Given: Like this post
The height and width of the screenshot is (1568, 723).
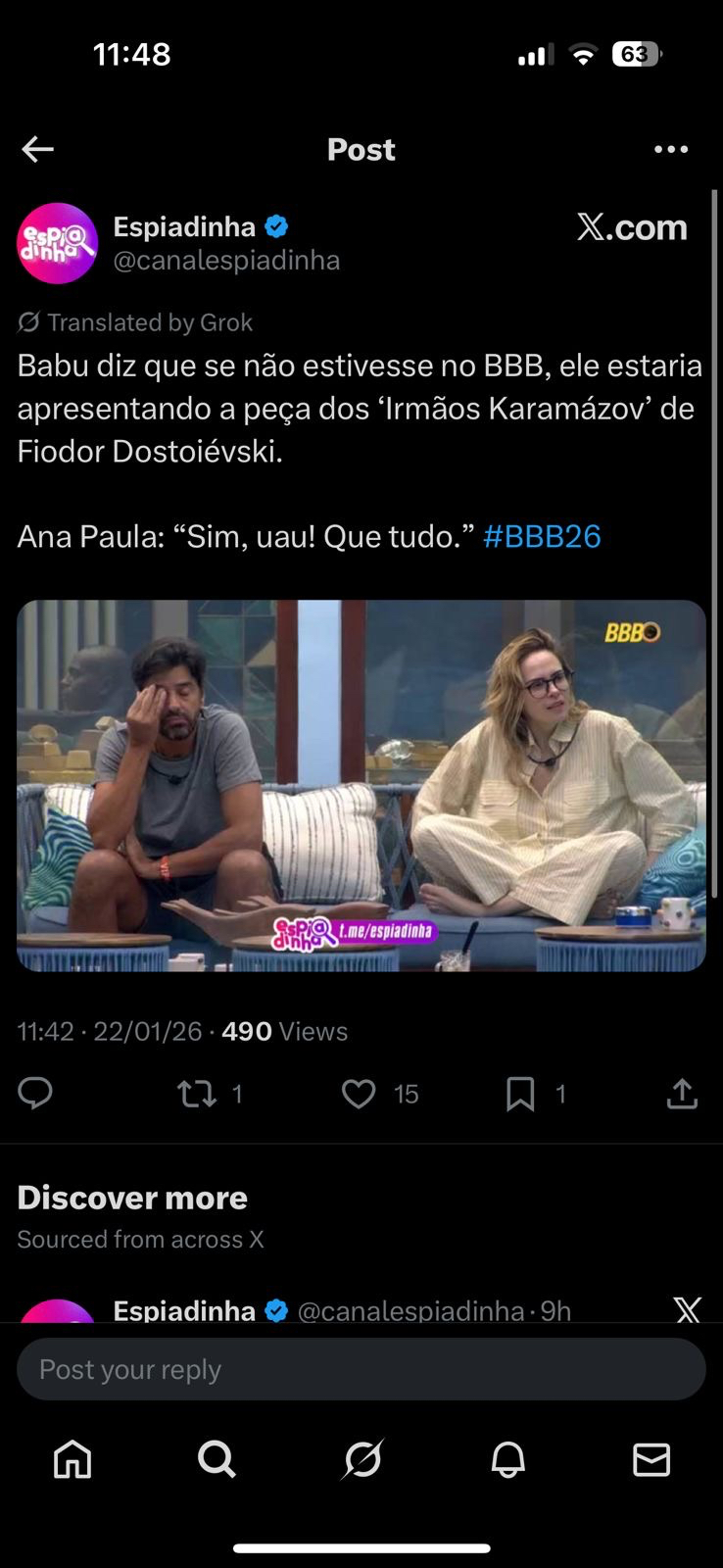Looking at the screenshot, I should coord(359,1093).
